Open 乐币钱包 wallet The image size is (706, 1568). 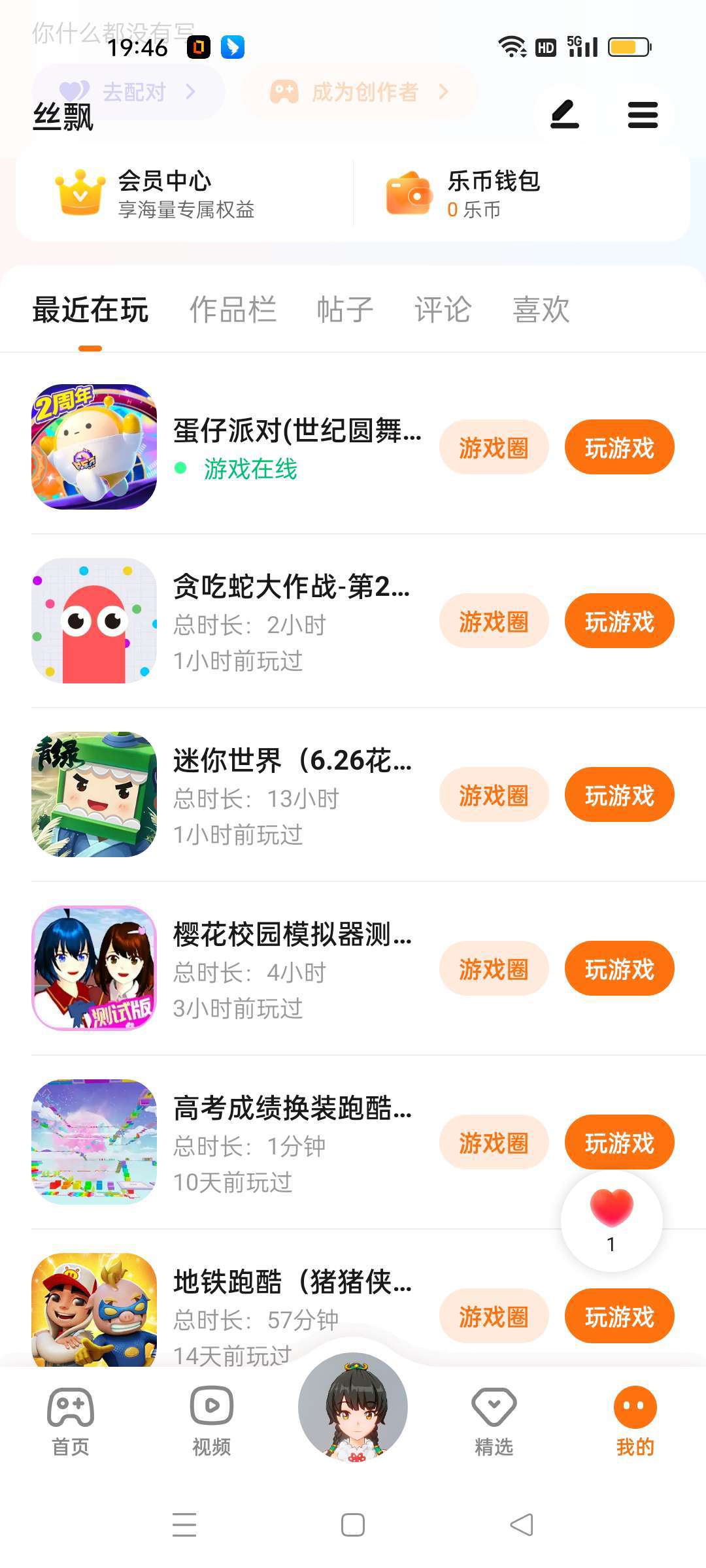[493, 193]
